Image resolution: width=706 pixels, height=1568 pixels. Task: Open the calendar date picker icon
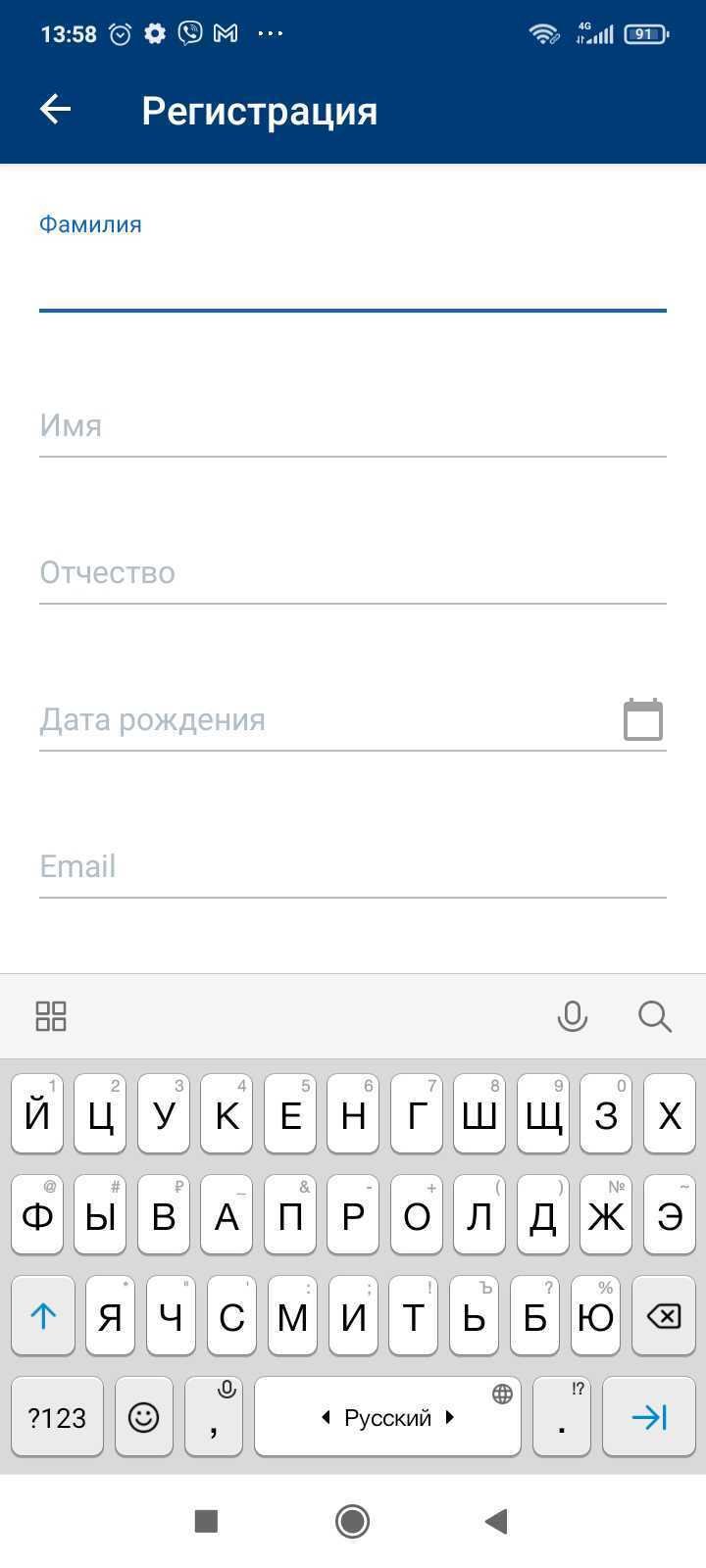[x=643, y=720]
